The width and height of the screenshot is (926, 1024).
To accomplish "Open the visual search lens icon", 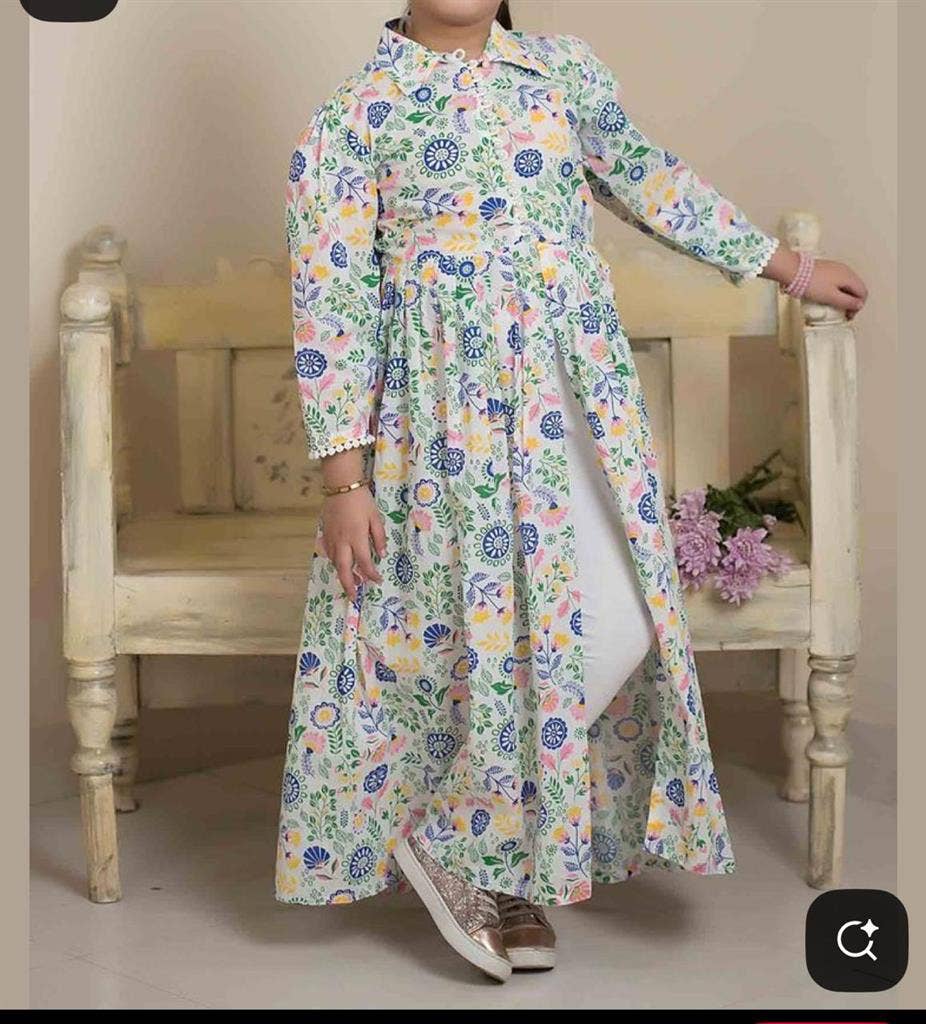I will (x=856, y=940).
